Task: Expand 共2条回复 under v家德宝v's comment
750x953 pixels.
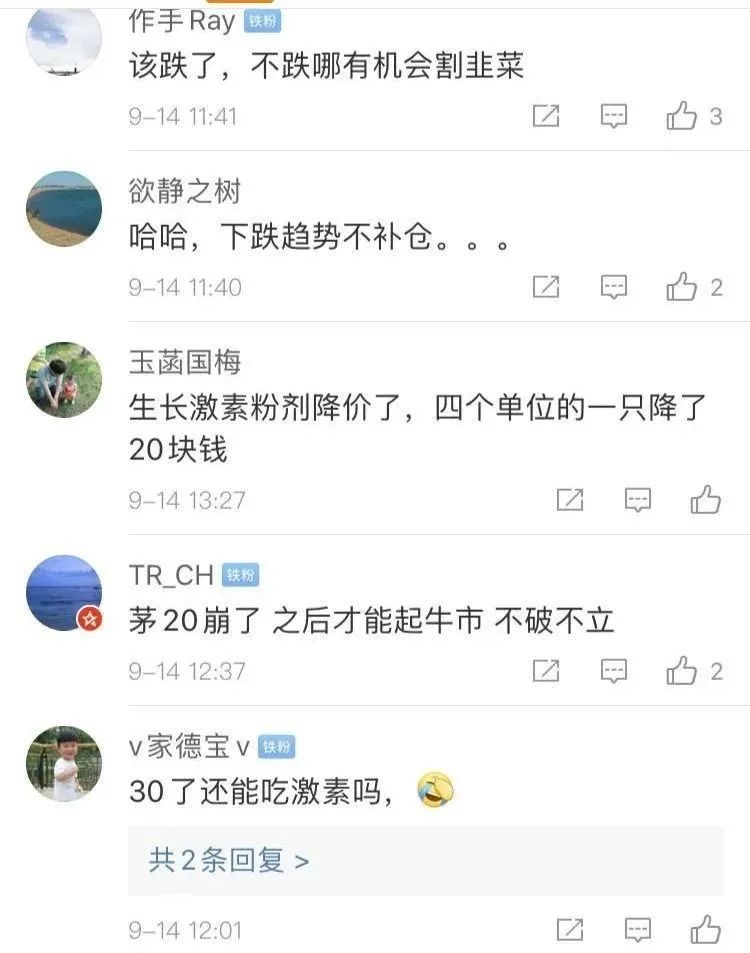Action: [x=229, y=860]
